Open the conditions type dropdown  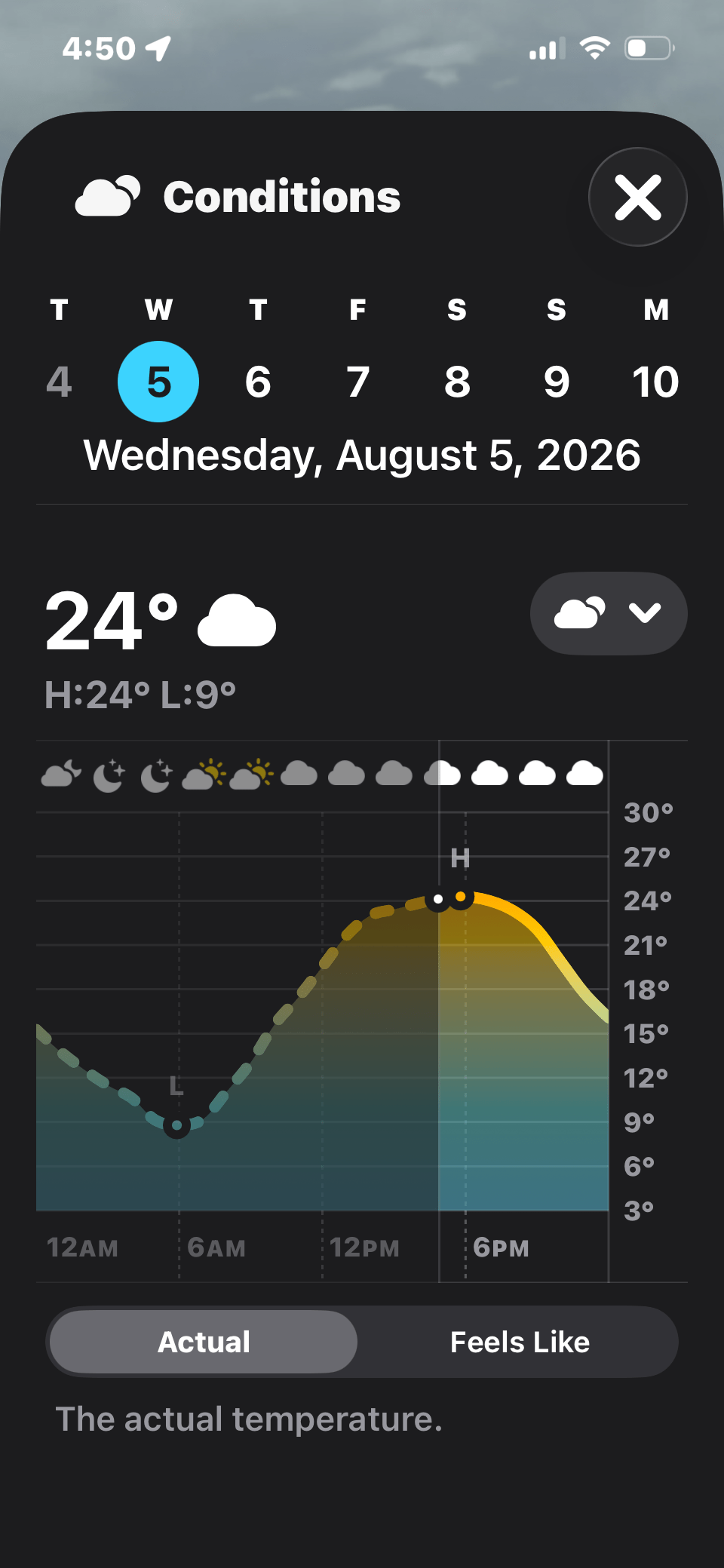[x=609, y=613]
